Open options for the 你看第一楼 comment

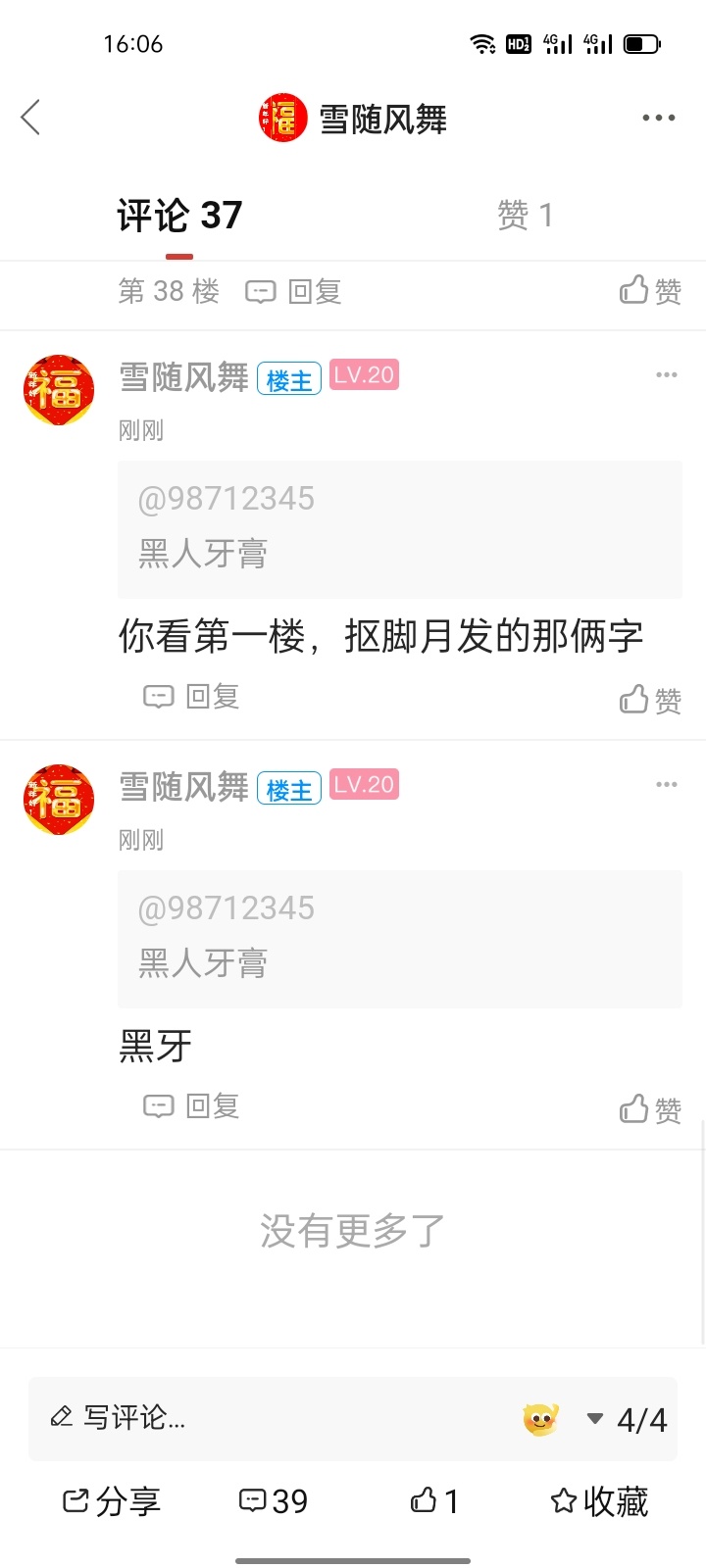click(x=667, y=375)
